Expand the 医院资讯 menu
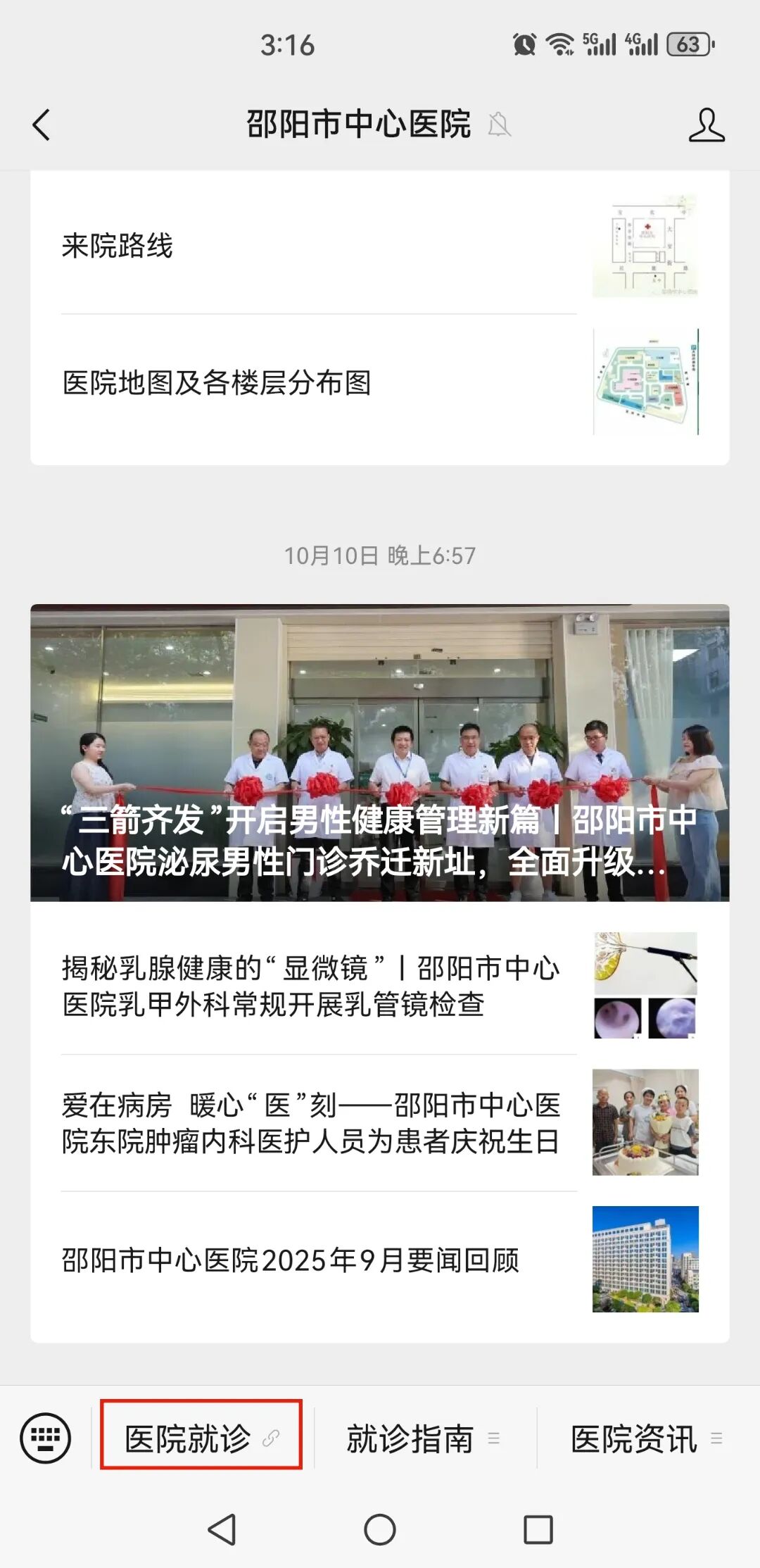760x1568 pixels. click(x=646, y=1438)
